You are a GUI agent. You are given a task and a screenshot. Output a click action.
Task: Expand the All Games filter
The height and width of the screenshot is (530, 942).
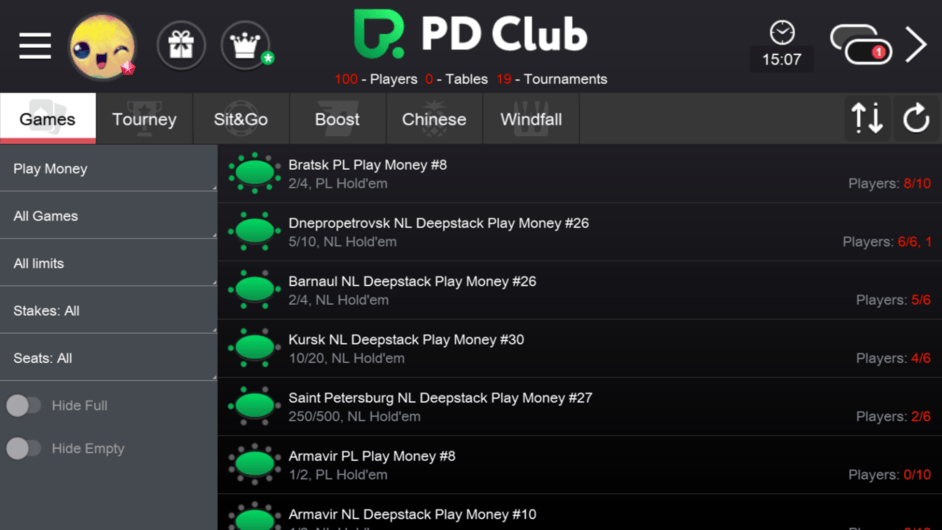tap(108, 216)
